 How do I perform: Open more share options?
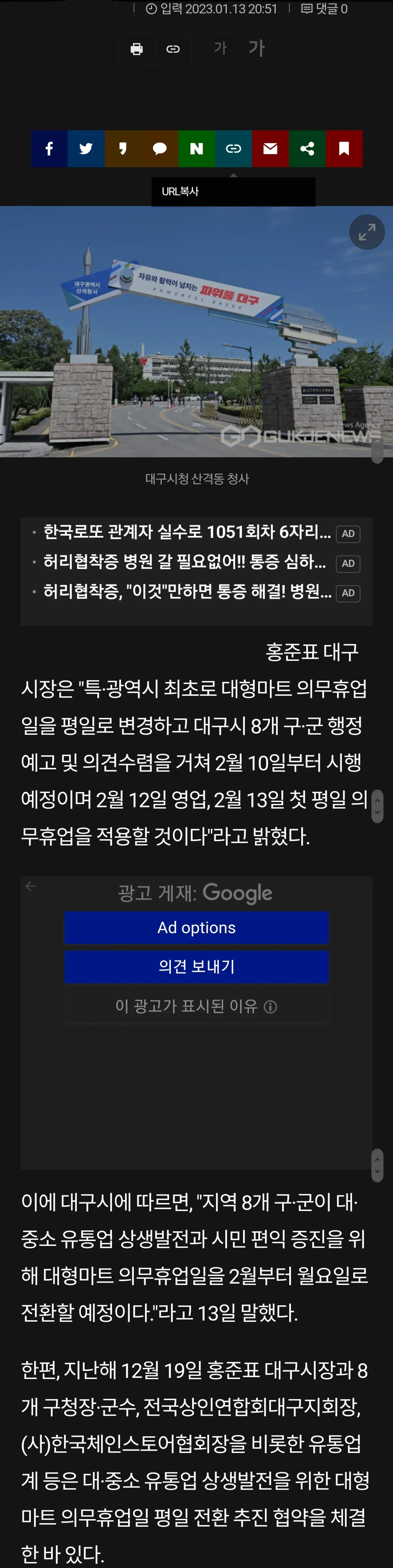click(307, 148)
